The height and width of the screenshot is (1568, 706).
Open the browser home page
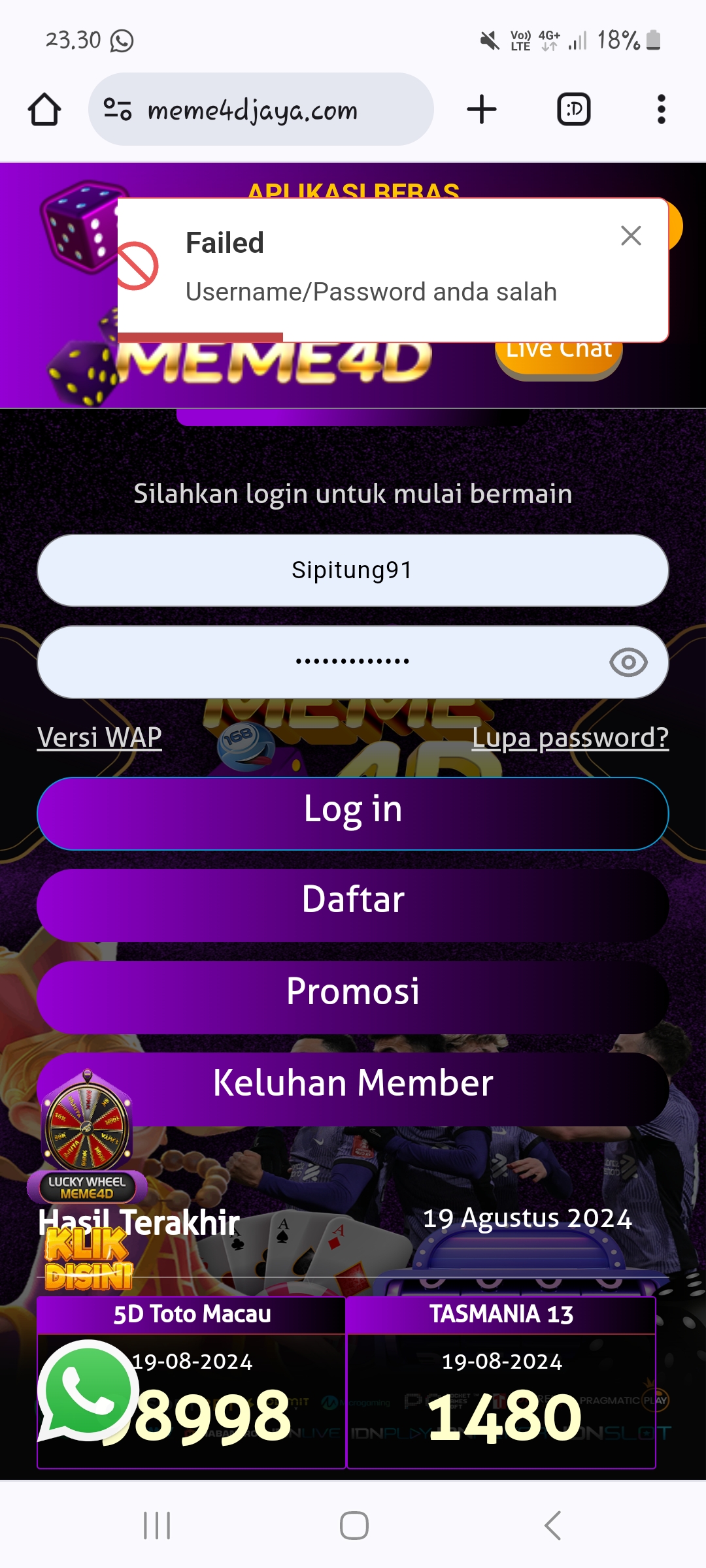coord(44,109)
